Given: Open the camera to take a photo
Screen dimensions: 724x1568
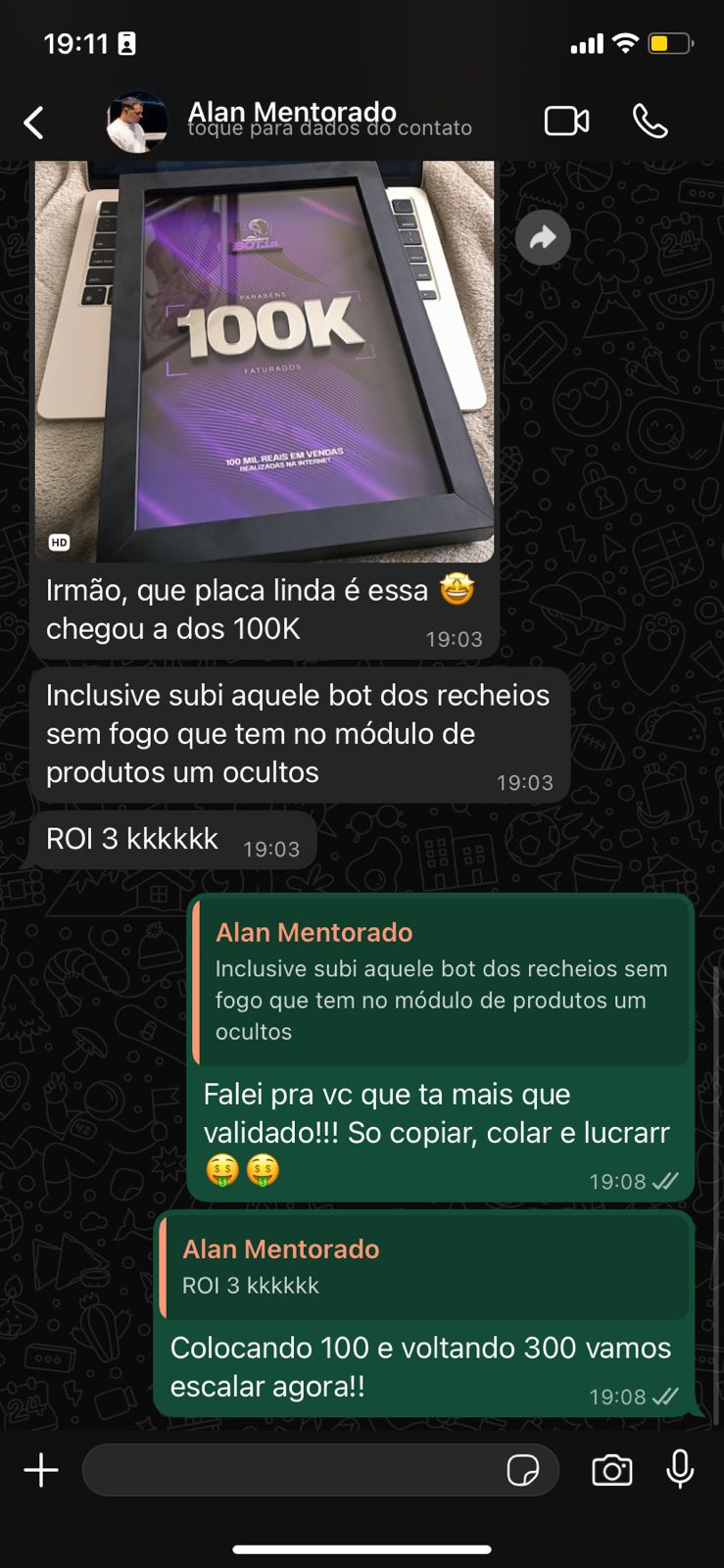Looking at the screenshot, I should [x=611, y=1470].
